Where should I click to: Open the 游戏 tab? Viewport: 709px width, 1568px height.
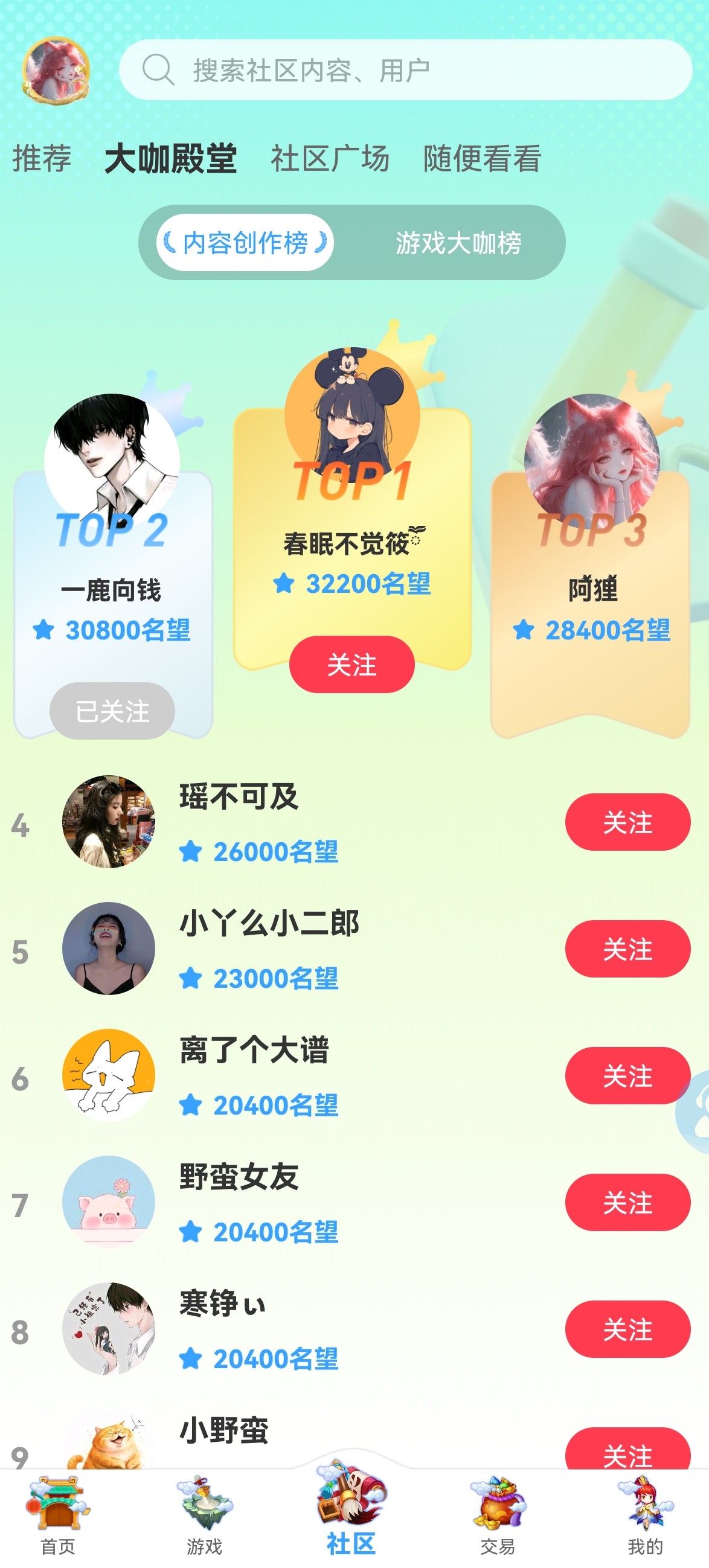click(x=205, y=1515)
